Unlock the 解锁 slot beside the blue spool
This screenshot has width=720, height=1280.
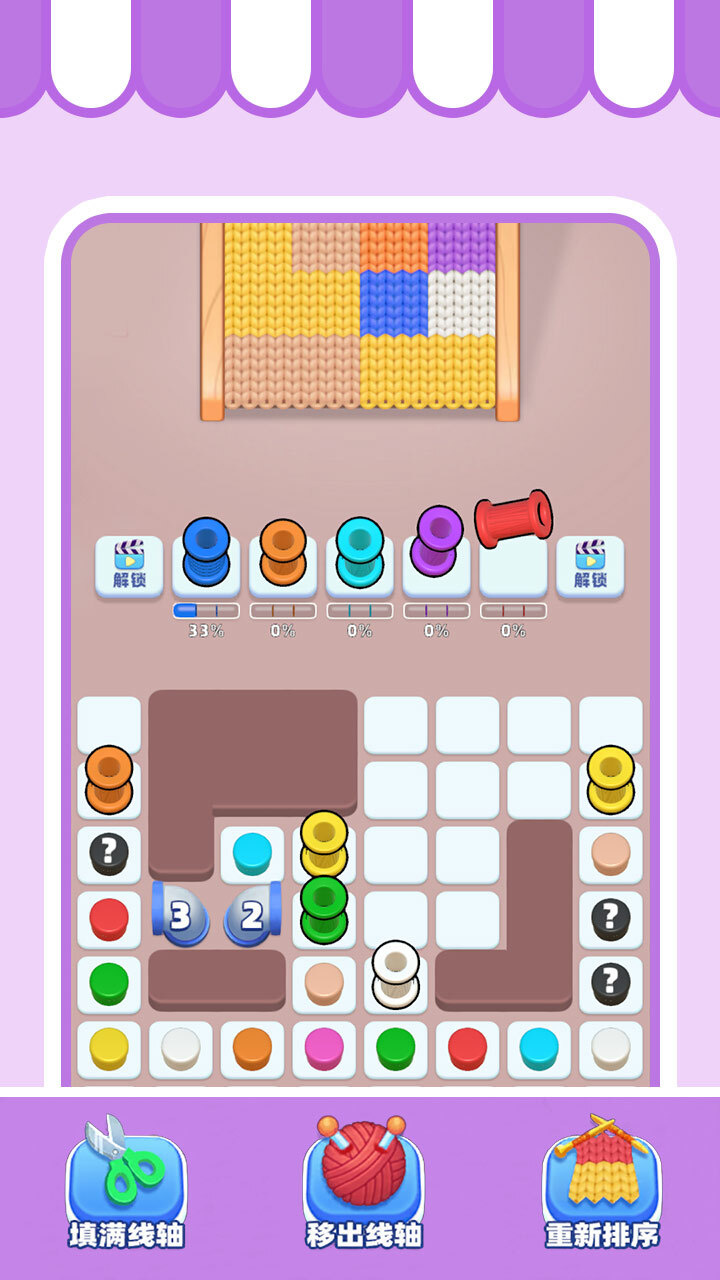129,566
